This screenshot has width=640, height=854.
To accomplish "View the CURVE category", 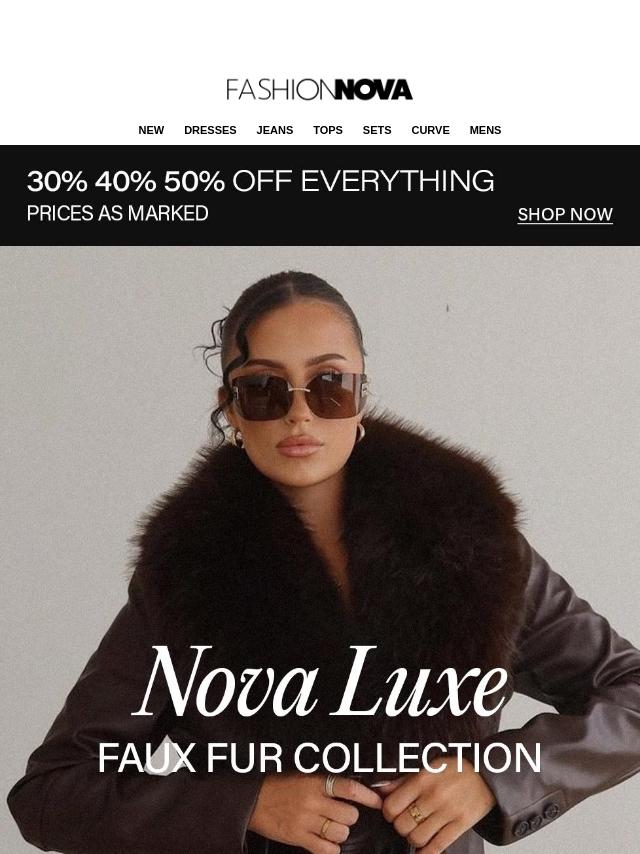I will point(430,130).
